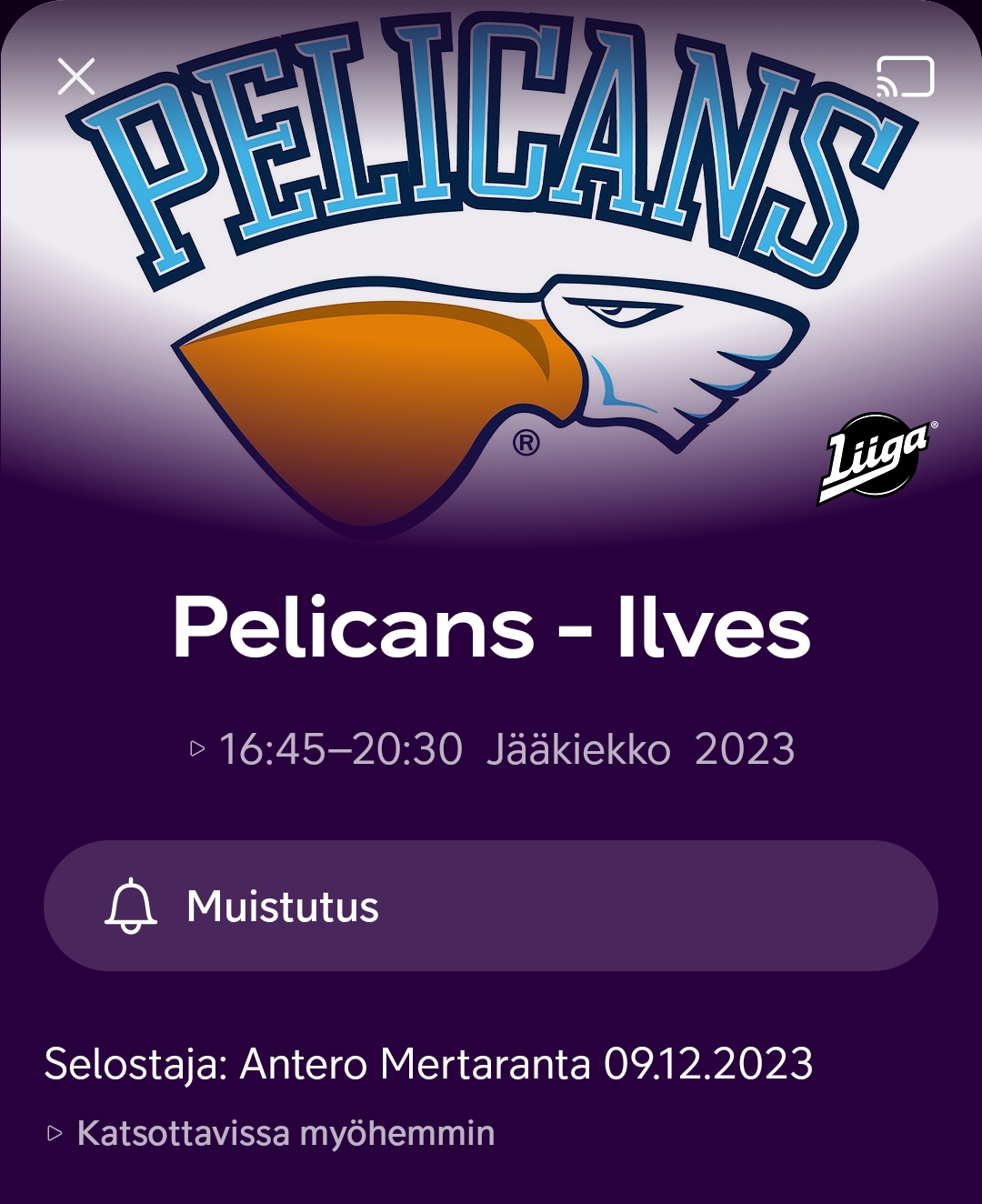Open the cast to device icon
Viewport: 982px width, 1204px height.
pyautogui.click(x=905, y=76)
